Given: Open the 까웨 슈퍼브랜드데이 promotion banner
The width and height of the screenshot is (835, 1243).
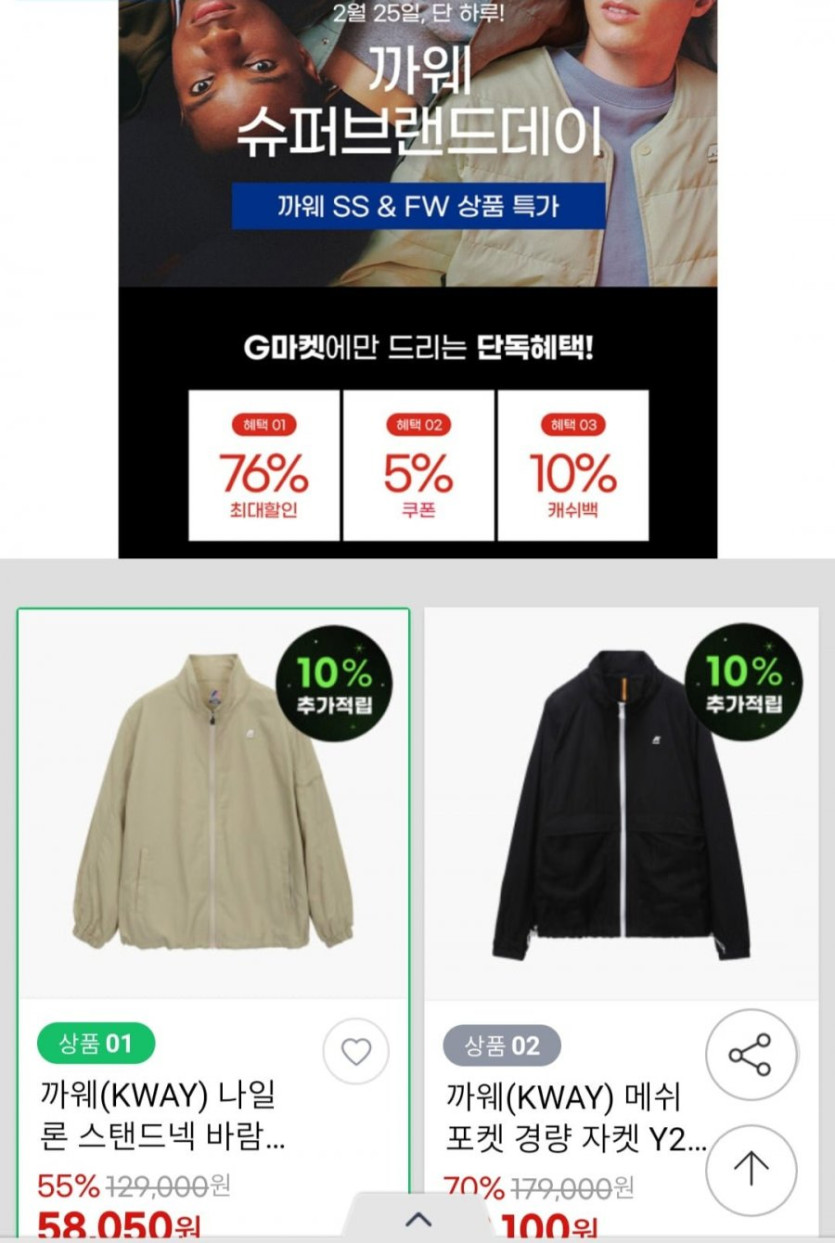Looking at the screenshot, I should pos(418,140).
